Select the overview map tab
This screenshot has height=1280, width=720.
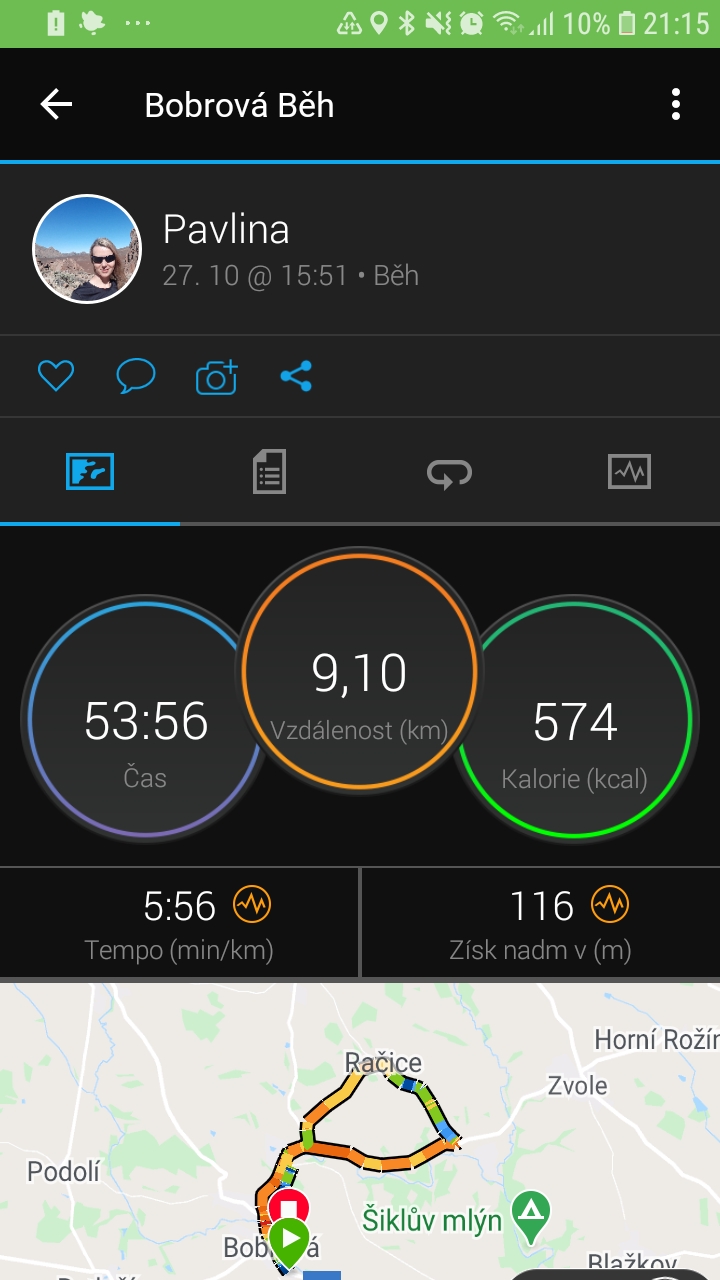(x=90, y=471)
